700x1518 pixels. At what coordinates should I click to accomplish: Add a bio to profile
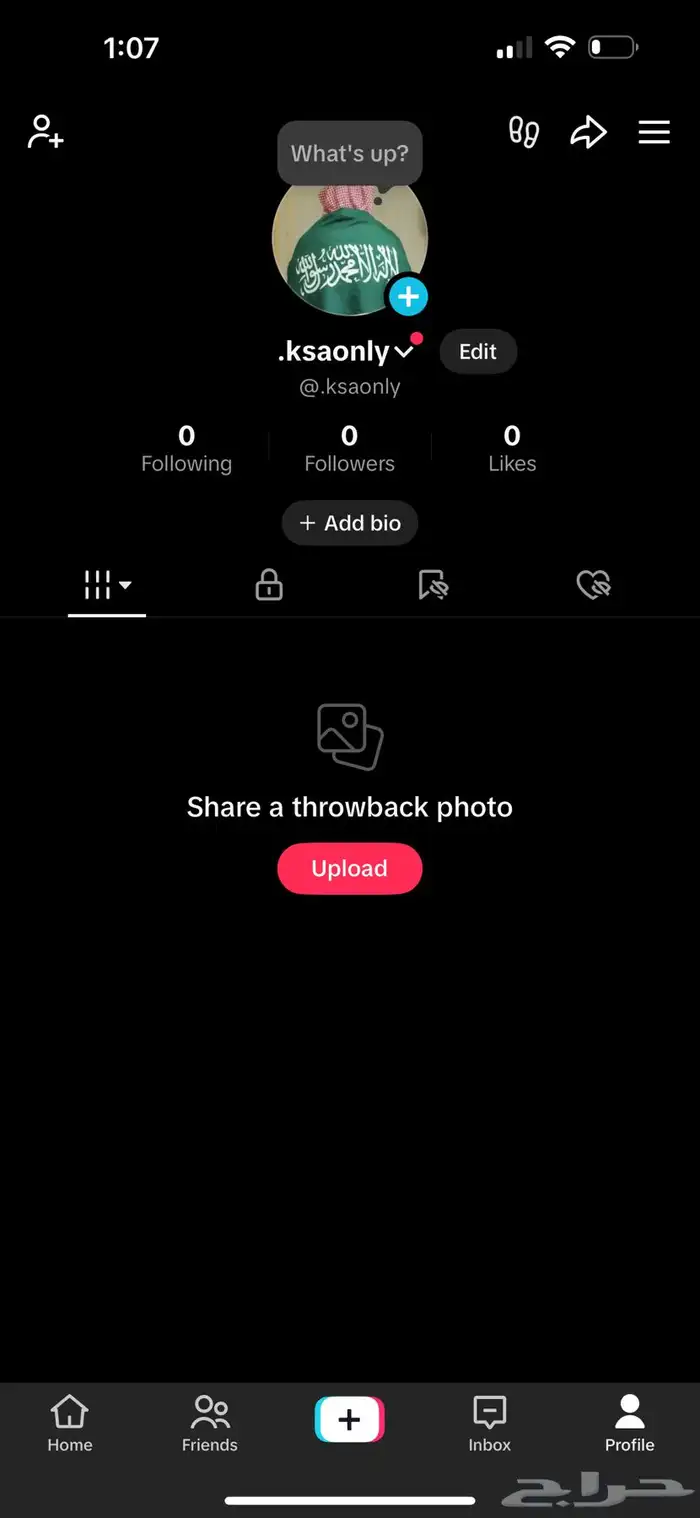click(x=349, y=523)
